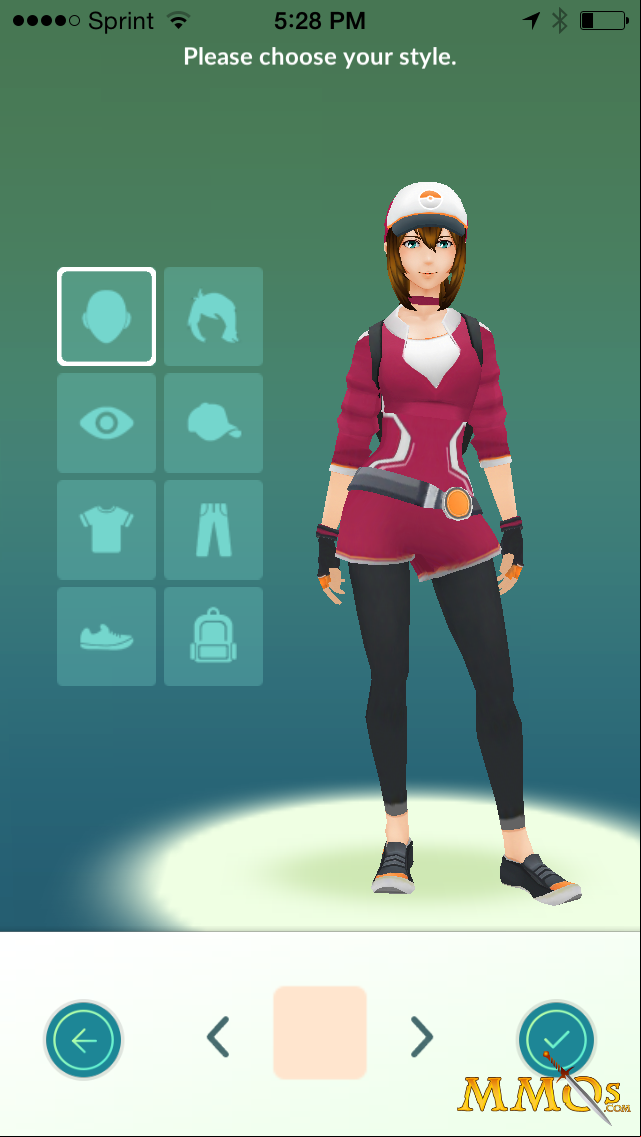Select the cap hat category
This screenshot has width=641, height=1137.
[x=213, y=423]
